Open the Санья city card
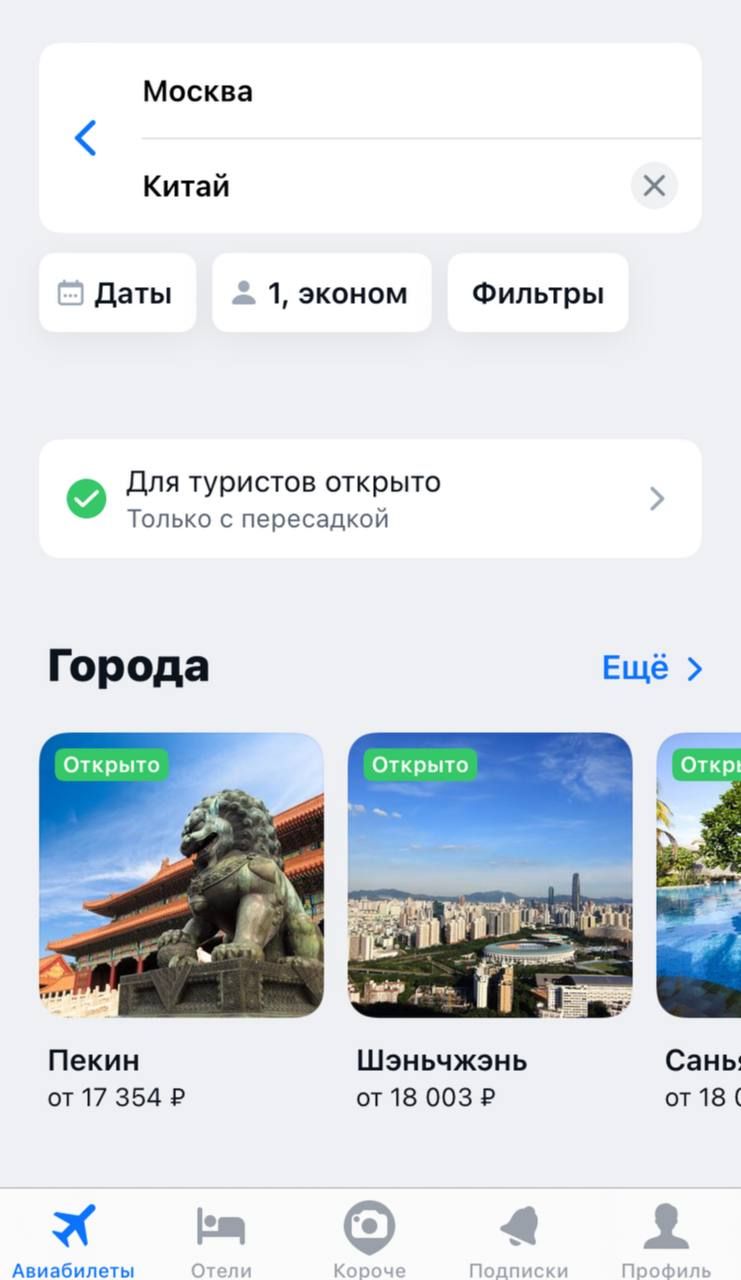Viewport: 741px width, 1280px height. (700, 875)
